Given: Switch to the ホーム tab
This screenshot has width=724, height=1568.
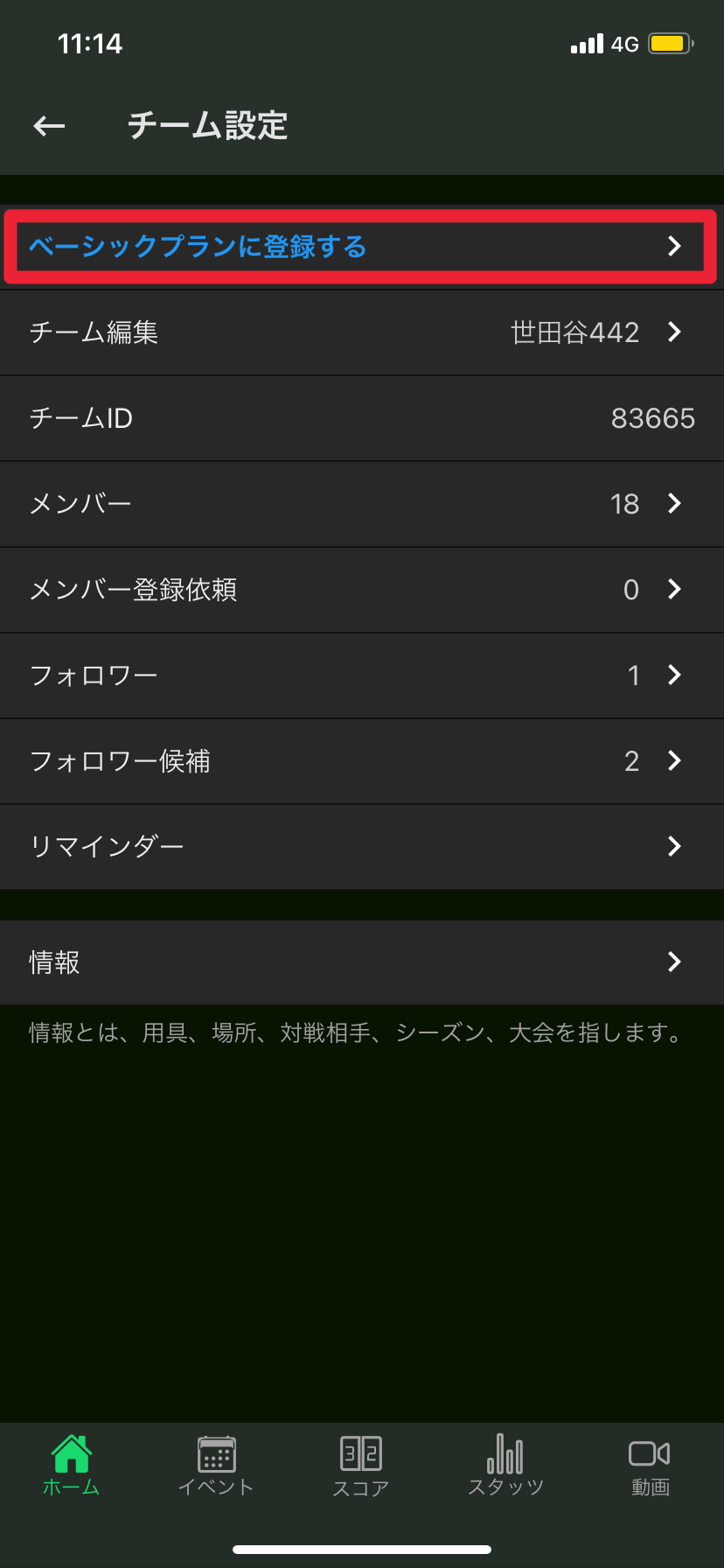Looking at the screenshot, I should [72, 1466].
